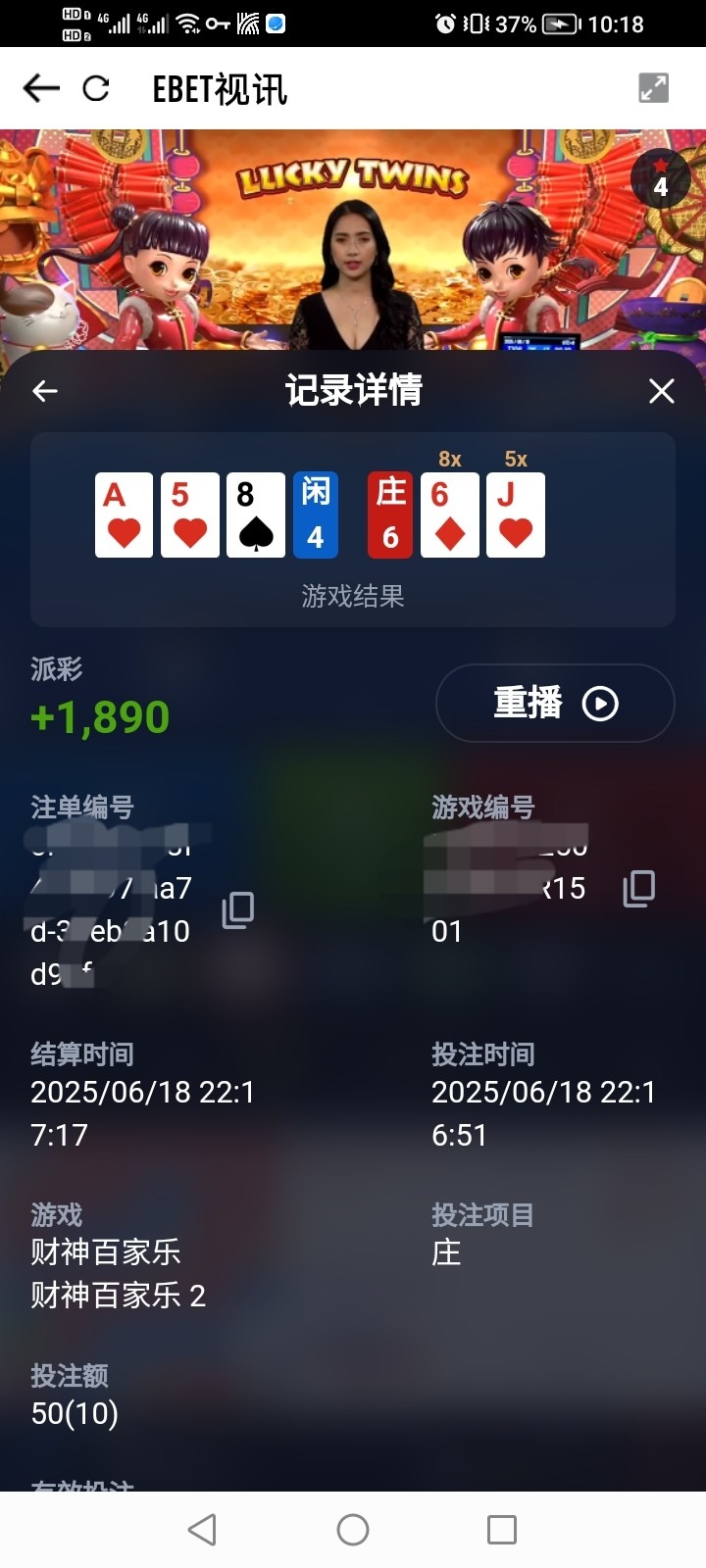The image size is (706, 1568).
Task: Tap 重播 to replay this round
Action: [x=555, y=703]
